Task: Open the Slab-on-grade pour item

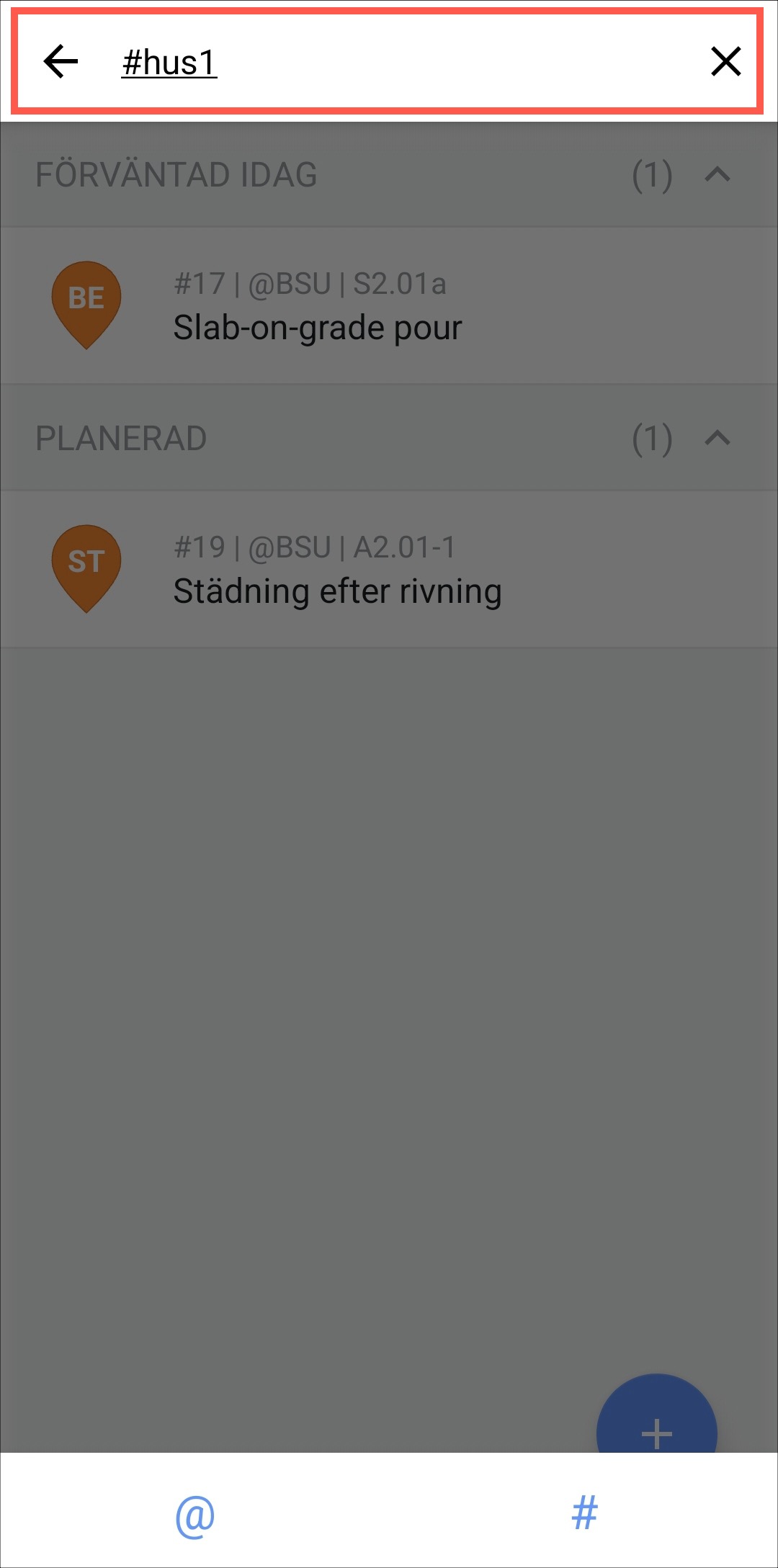Action: pyautogui.click(x=389, y=306)
